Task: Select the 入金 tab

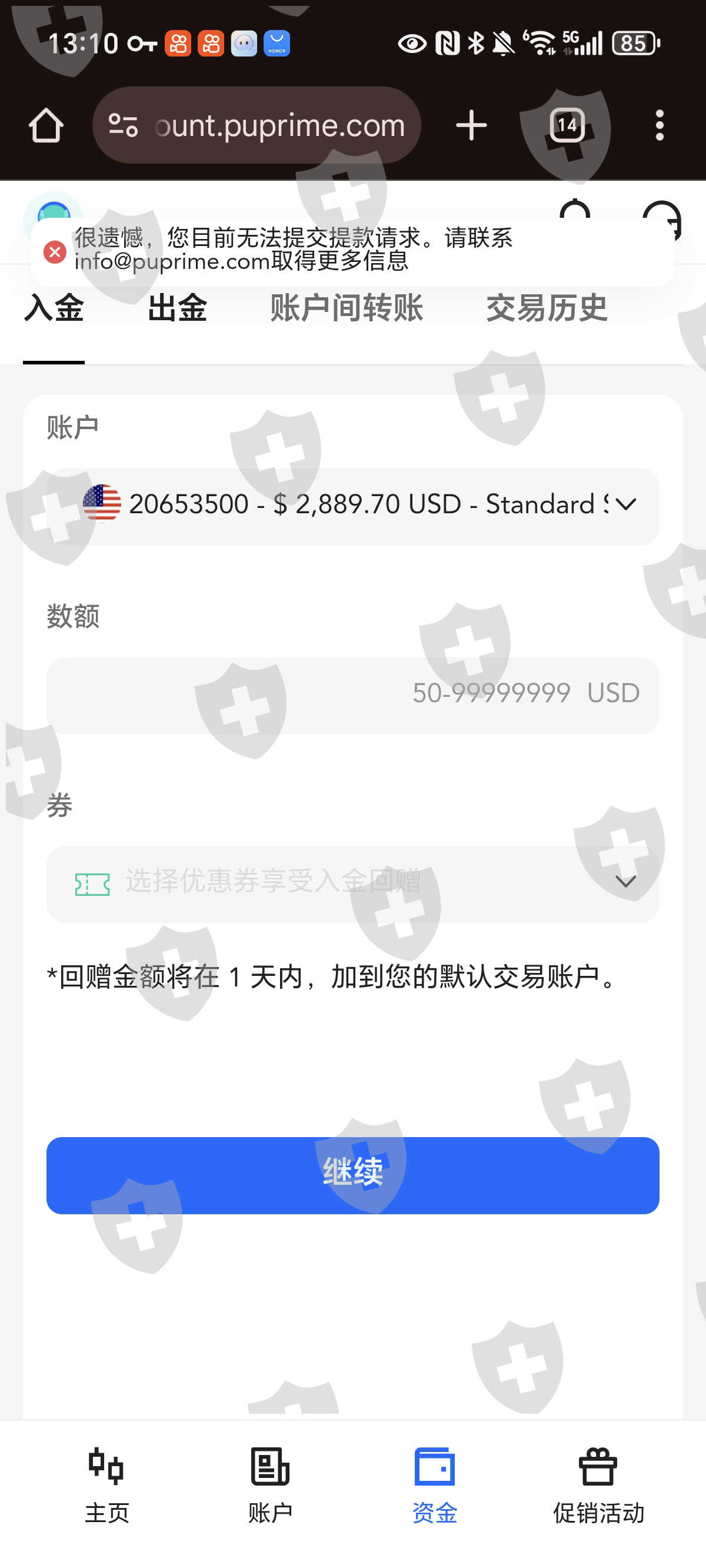Action: click(x=54, y=308)
